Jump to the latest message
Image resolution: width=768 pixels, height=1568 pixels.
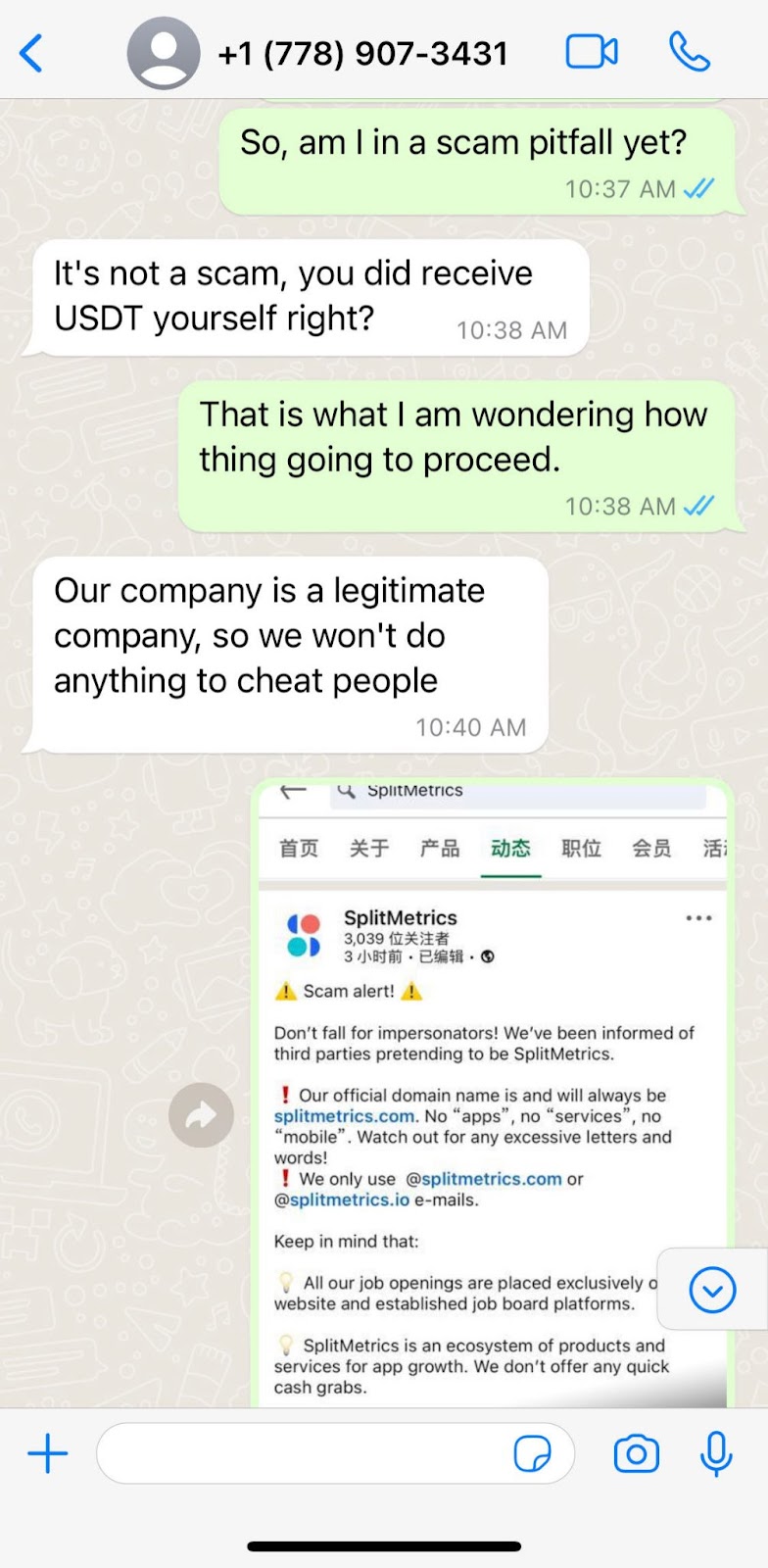712,1290
